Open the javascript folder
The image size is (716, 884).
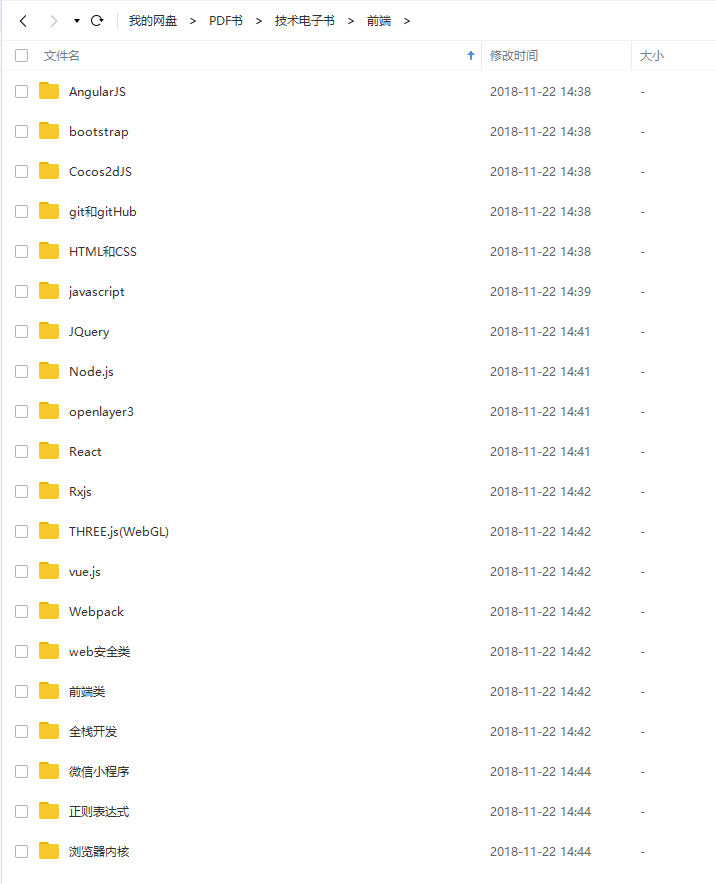click(x=96, y=292)
